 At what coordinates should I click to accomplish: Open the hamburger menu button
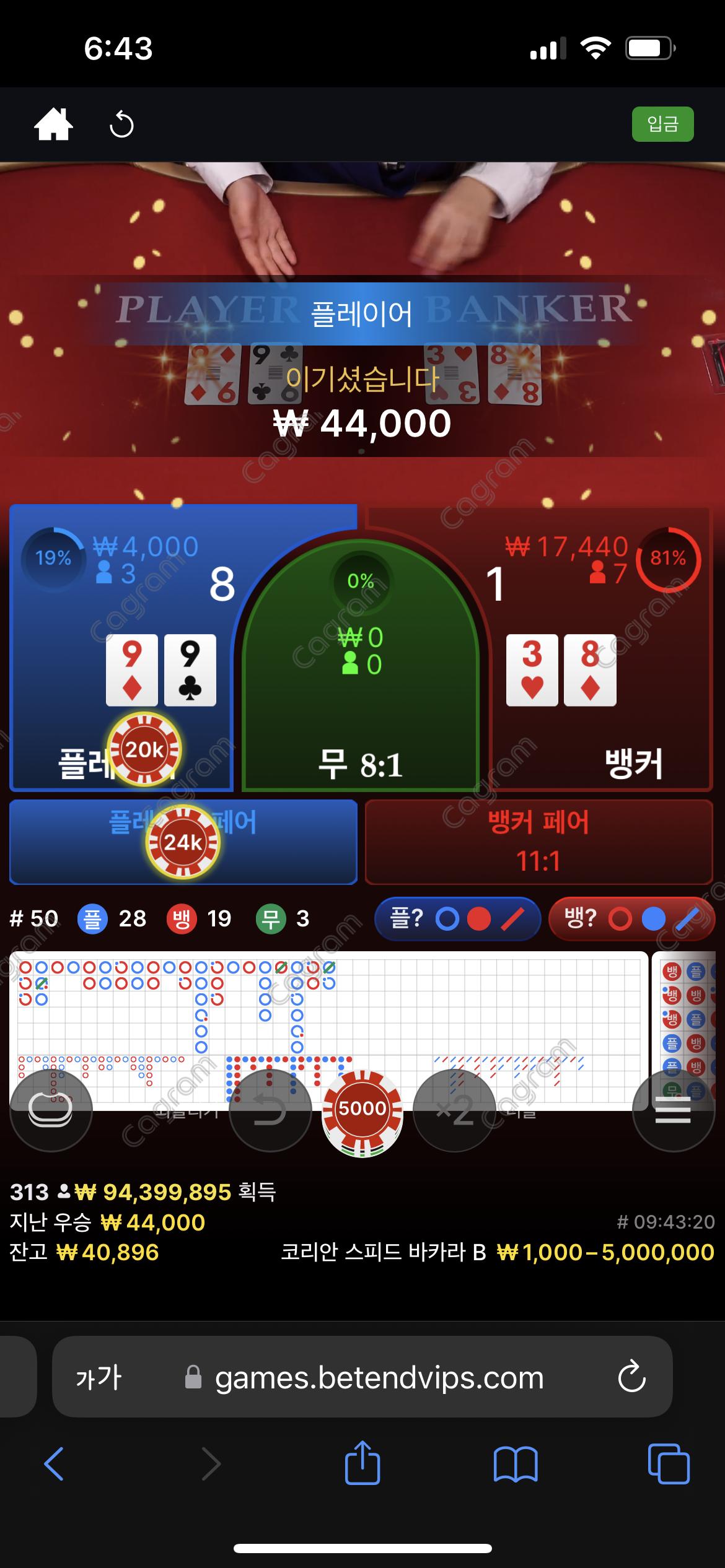point(673,1110)
